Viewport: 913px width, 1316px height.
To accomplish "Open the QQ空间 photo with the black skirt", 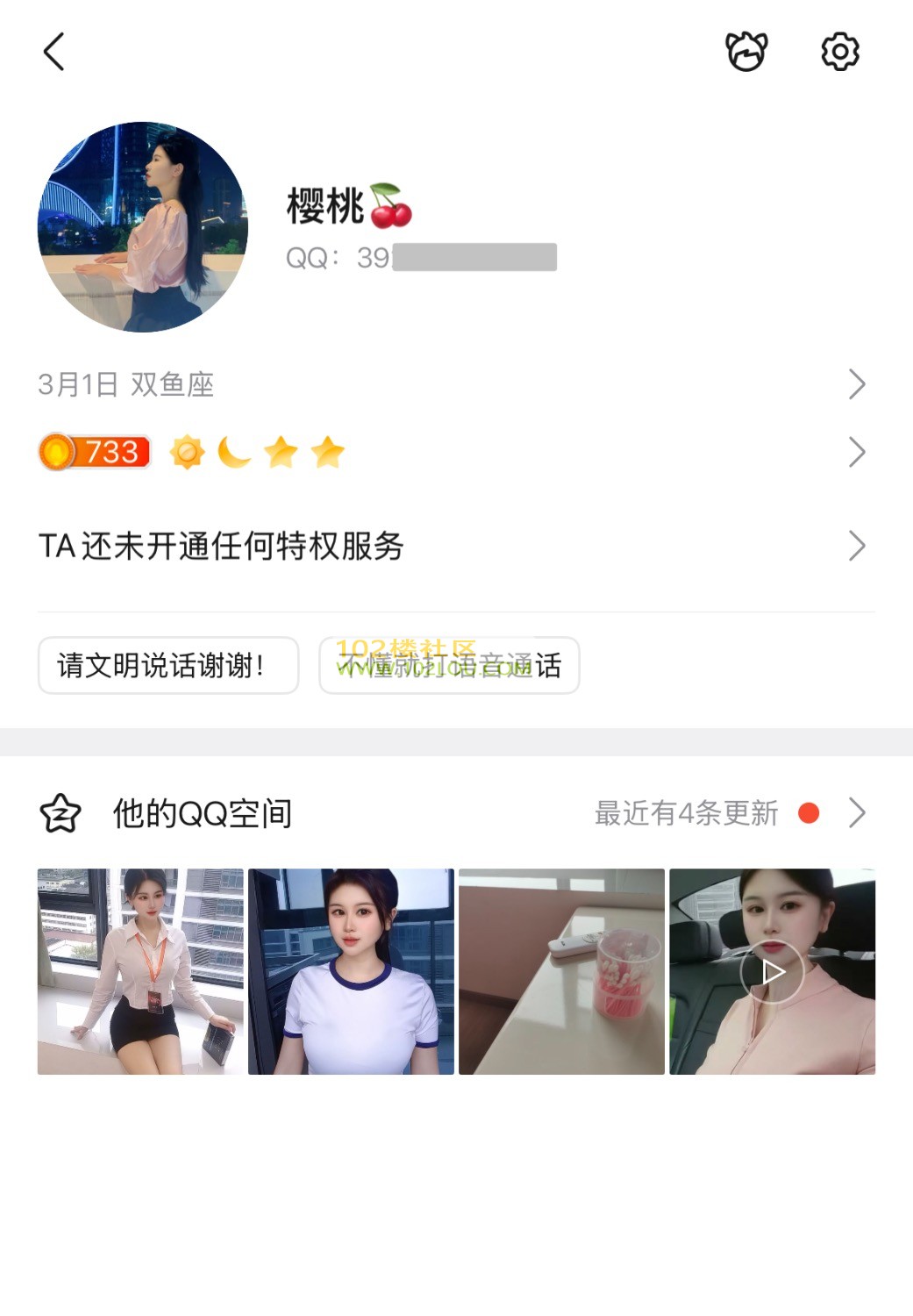I will pyautogui.click(x=140, y=971).
